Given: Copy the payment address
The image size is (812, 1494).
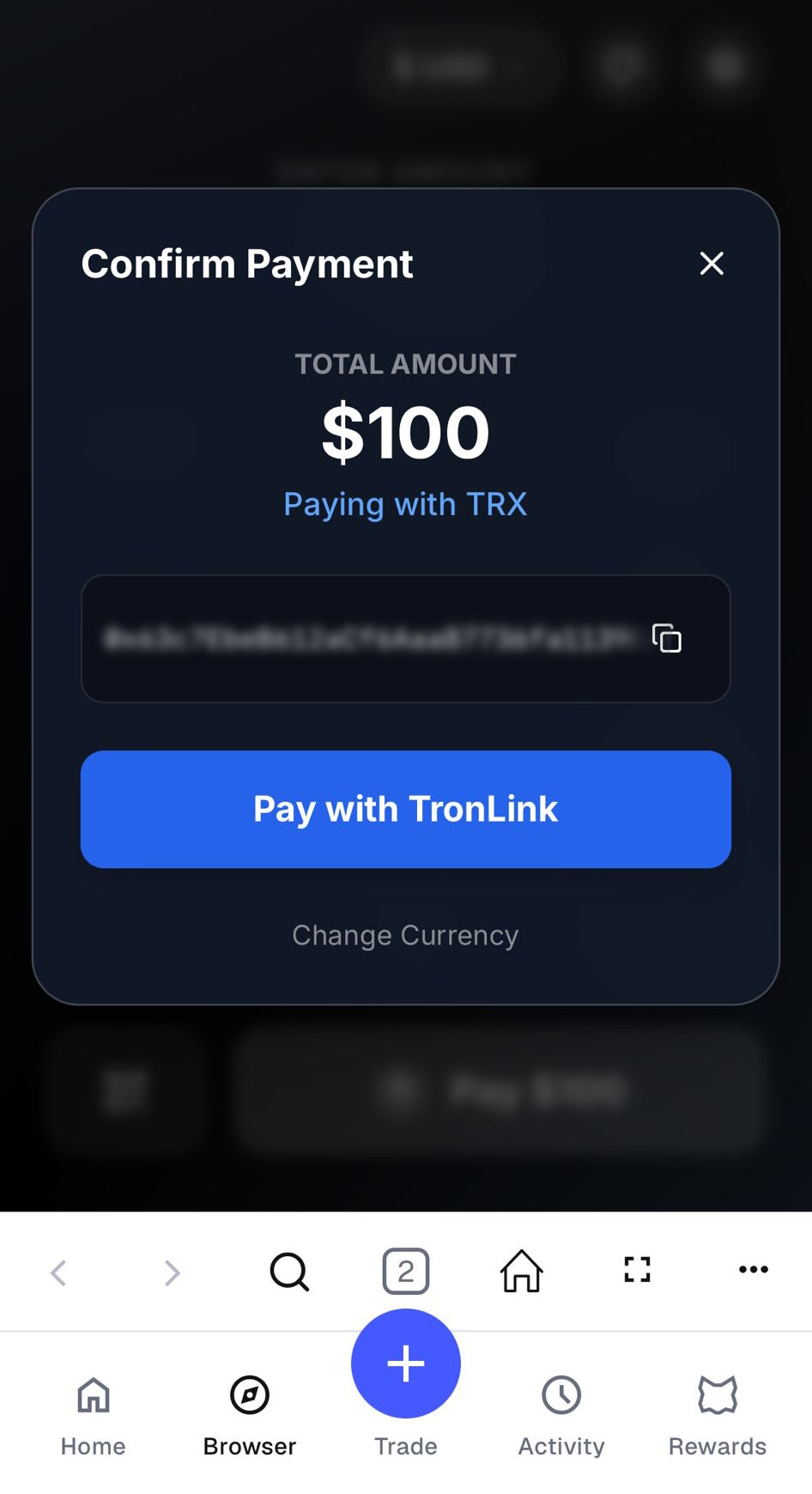Looking at the screenshot, I should (x=667, y=638).
